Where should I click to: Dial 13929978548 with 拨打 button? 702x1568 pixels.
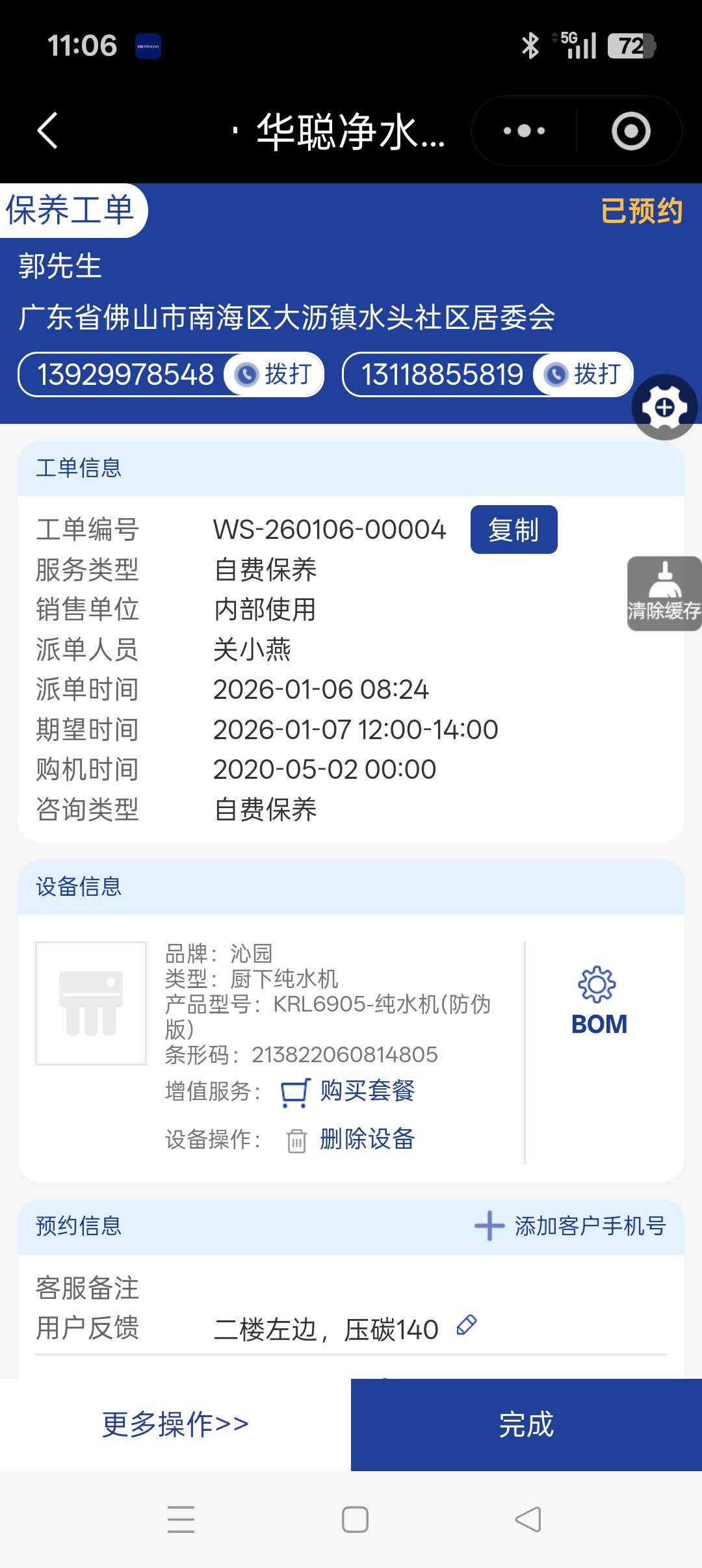pos(275,374)
